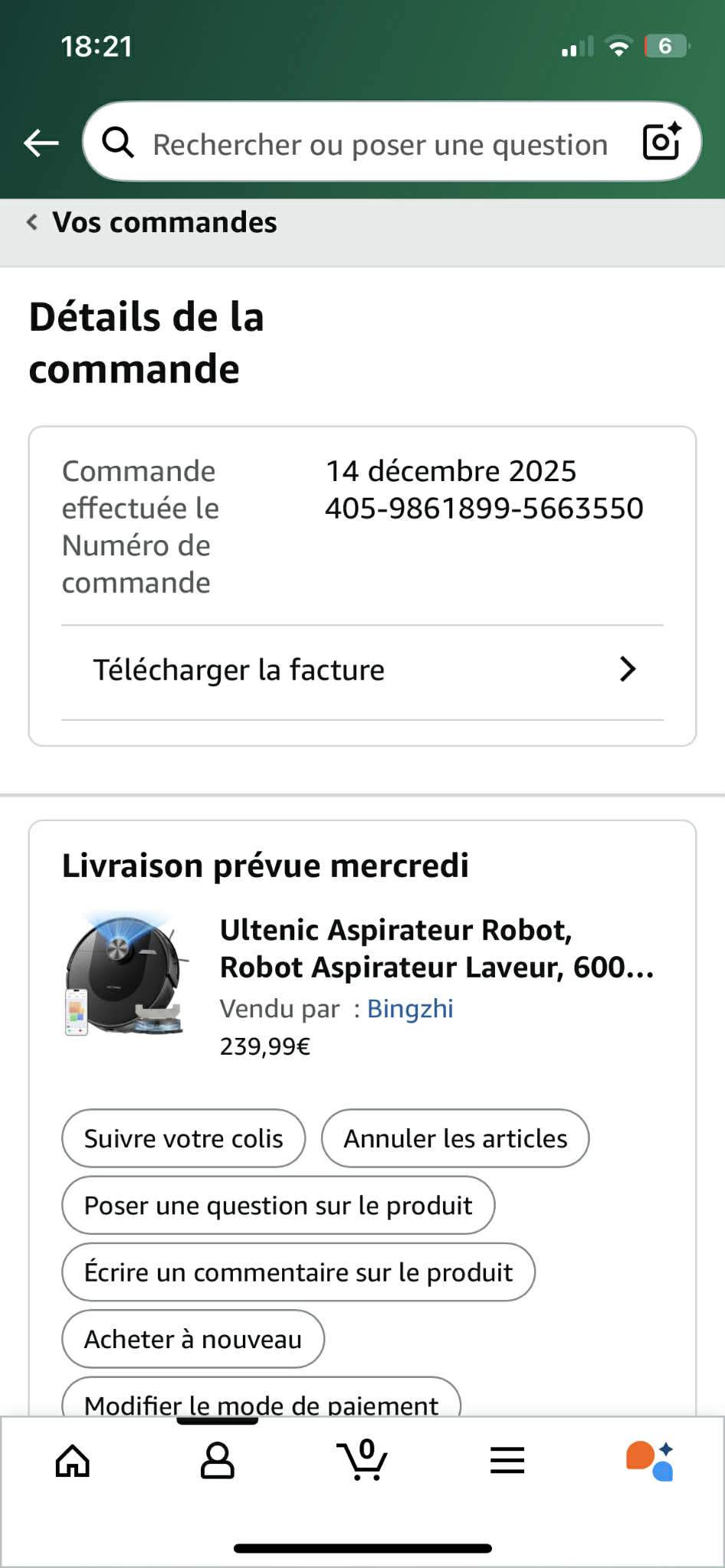Select Modifier le mode de paiement
Viewport: 725px width, 1568px height.
click(x=261, y=1402)
